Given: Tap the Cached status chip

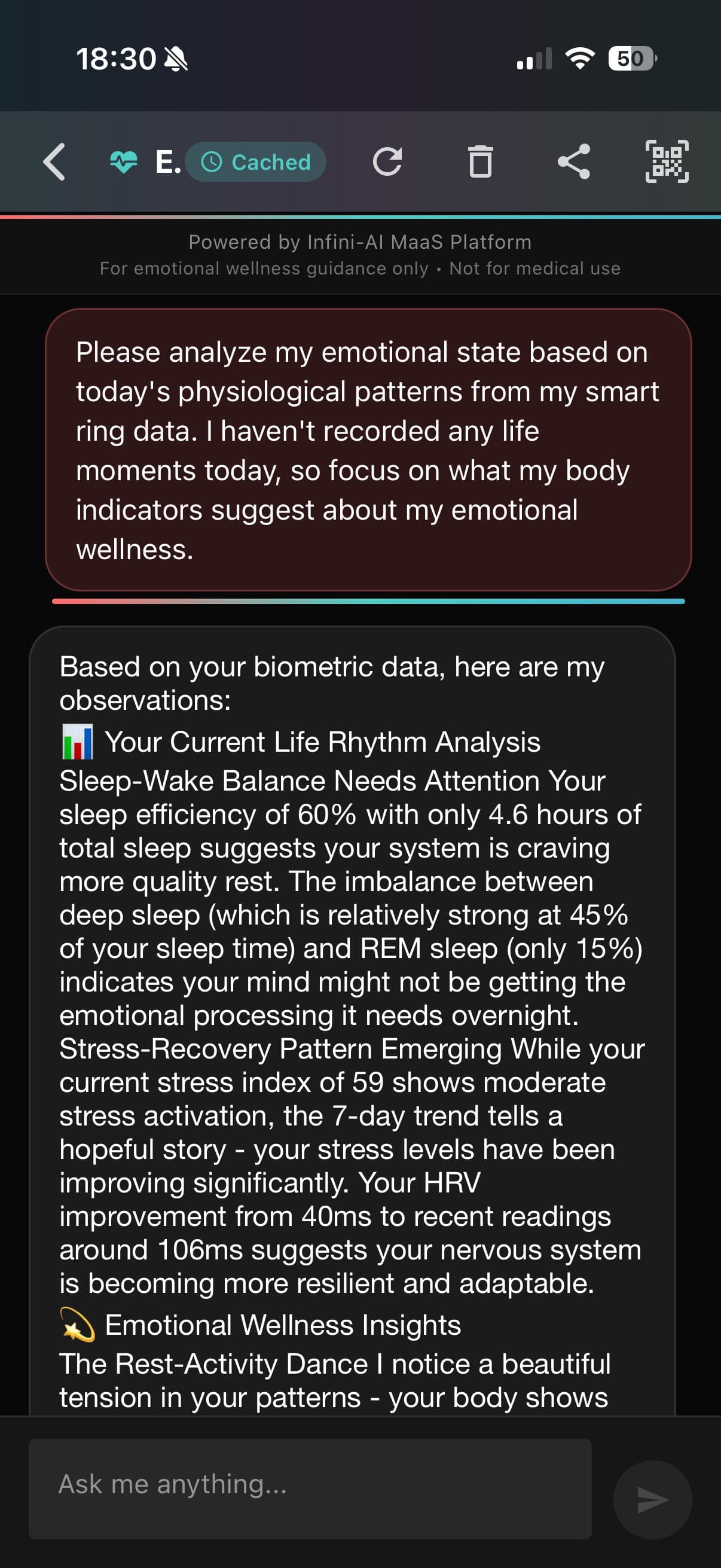Looking at the screenshot, I should tap(255, 162).
